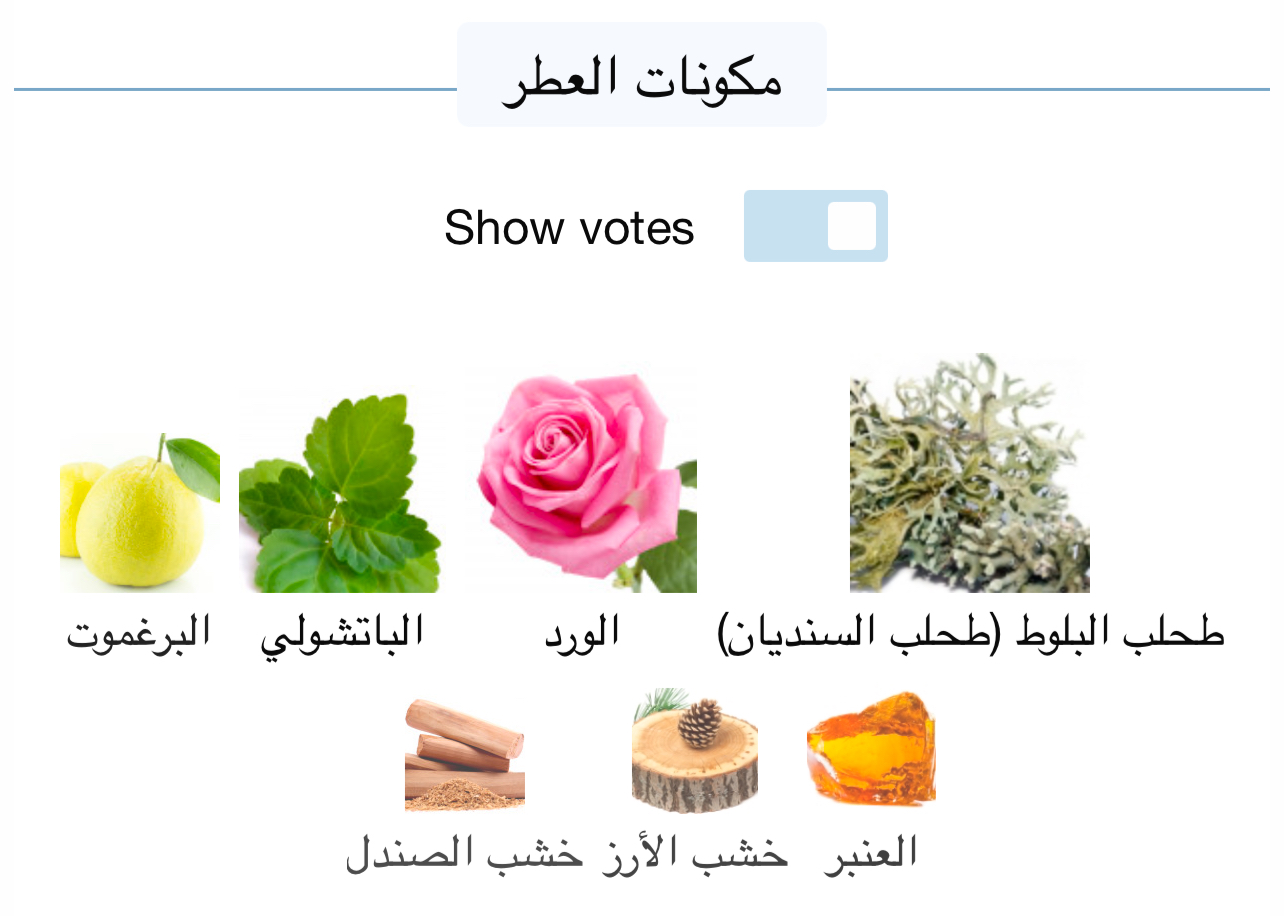Open the خشب الأرز (cedarwood) note
1284x916 pixels.
[695, 752]
